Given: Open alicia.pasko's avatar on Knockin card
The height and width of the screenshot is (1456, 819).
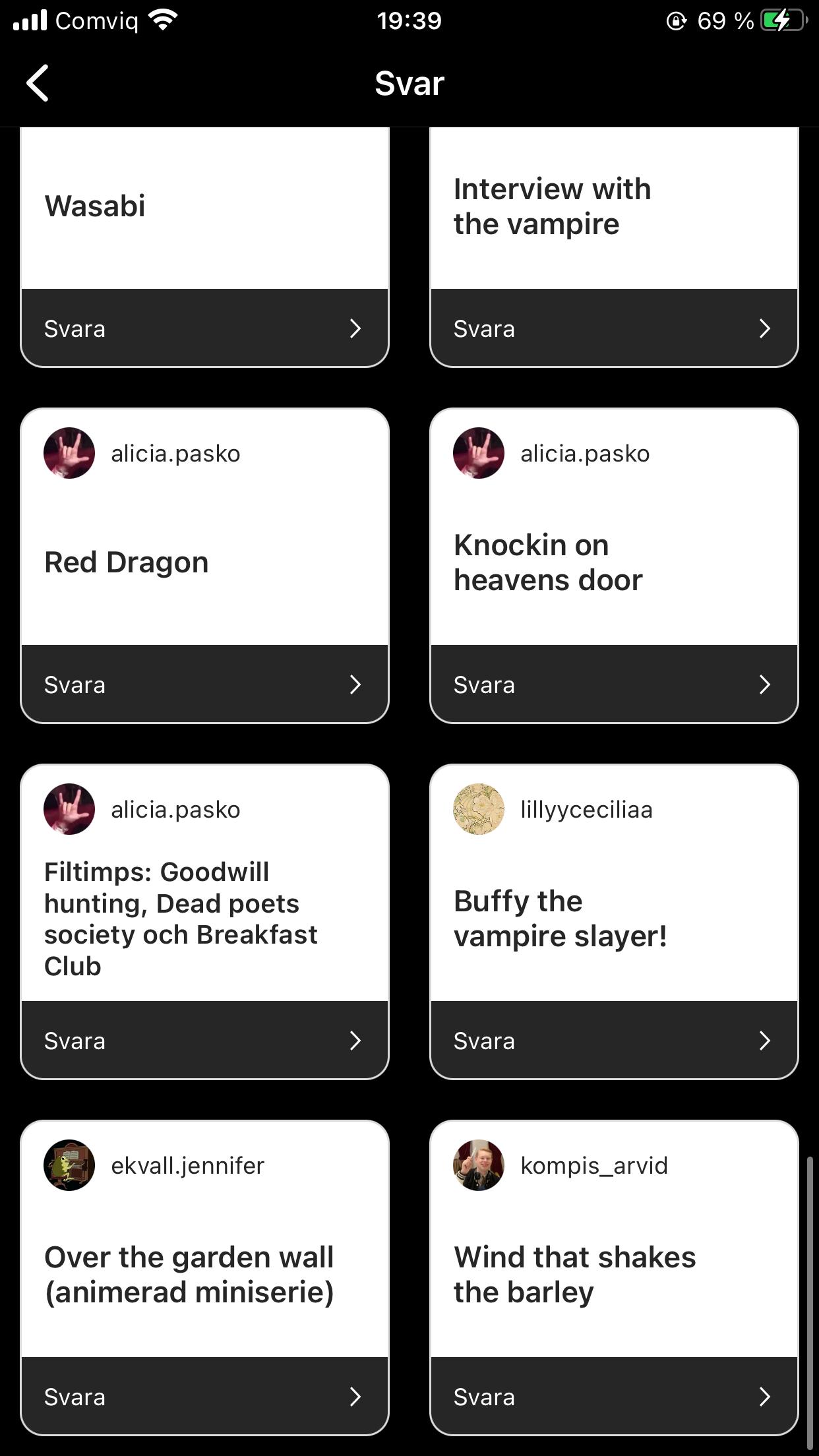Looking at the screenshot, I should coord(479,453).
